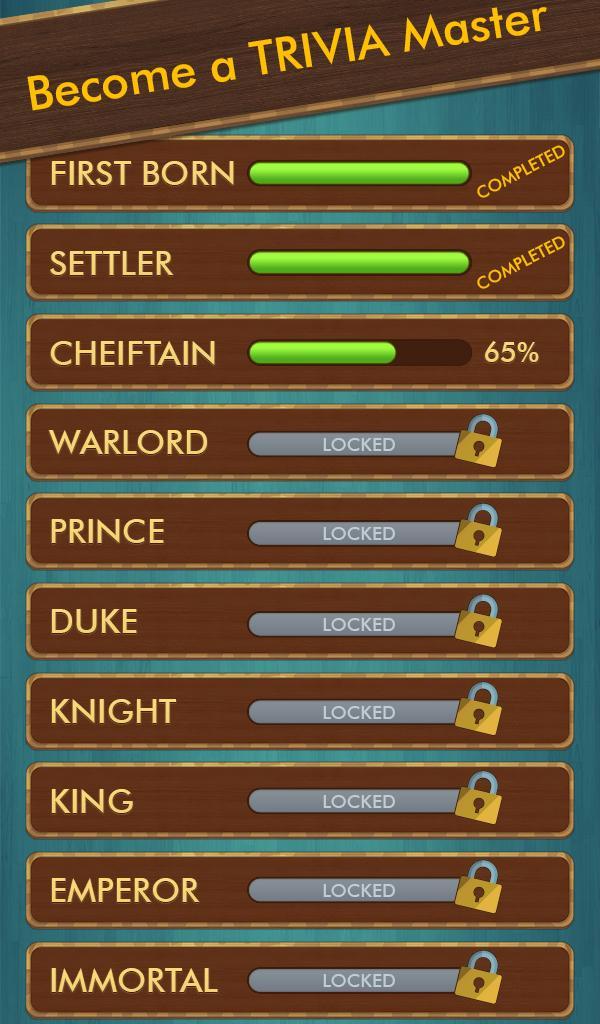The width and height of the screenshot is (600, 1024).
Task: Choose the locked Prince level
Action: [300, 532]
